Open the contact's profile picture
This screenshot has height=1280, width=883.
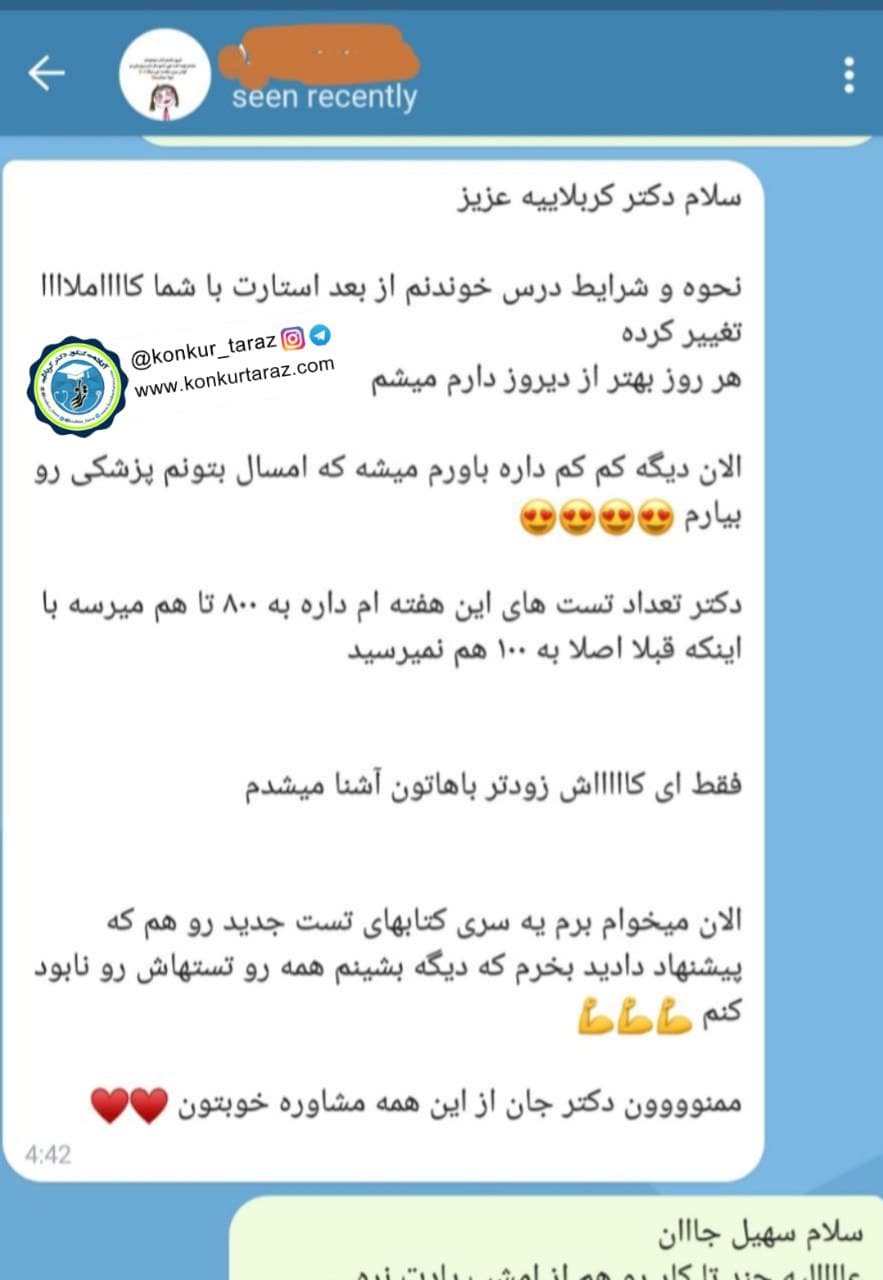[x=165, y=75]
